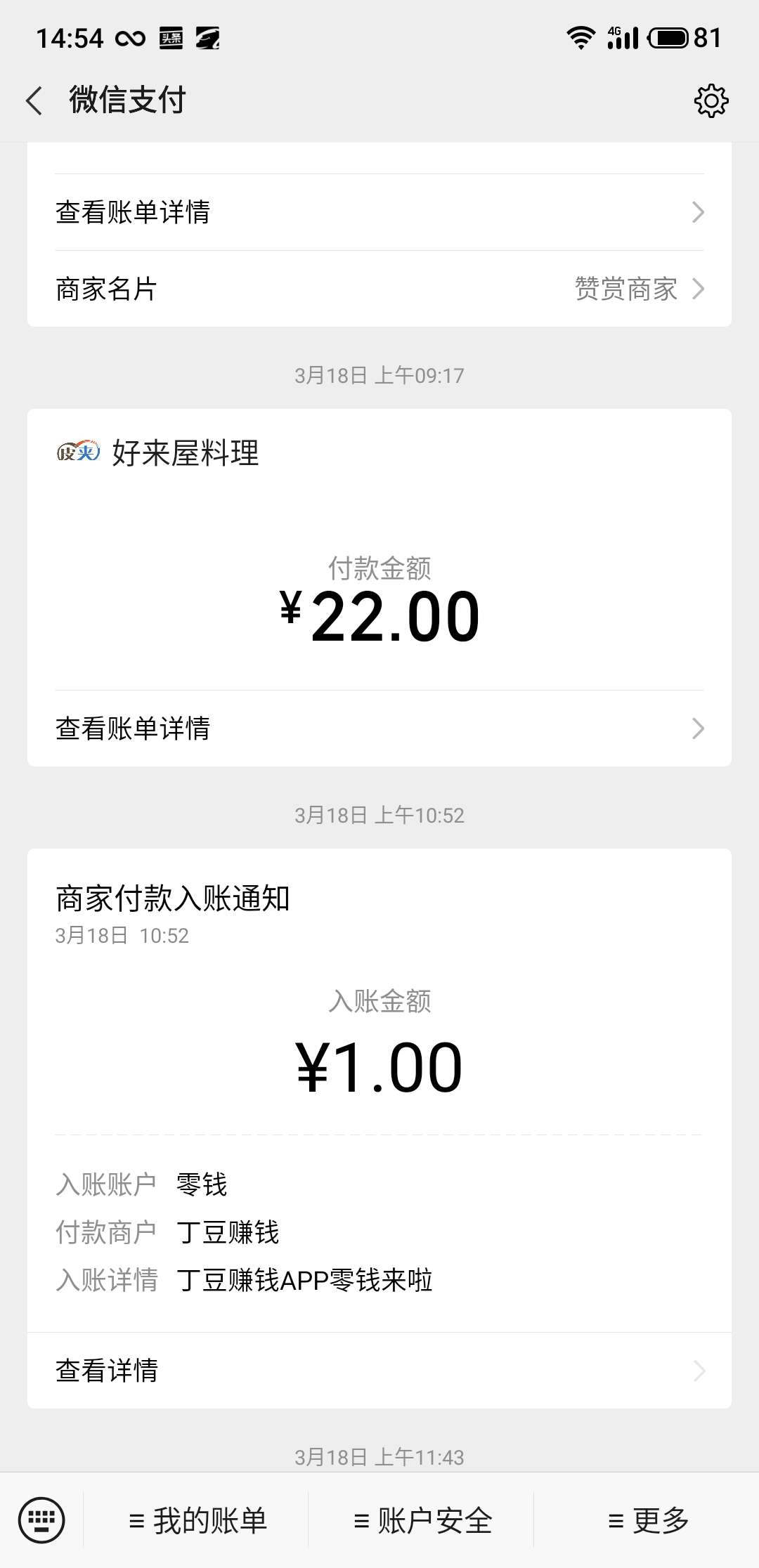The width and height of the screenshot is (759, 1568).
Task: Open 查看详情 for 丁豆赚钱 income notice
Action: (x=379, y=1370)
